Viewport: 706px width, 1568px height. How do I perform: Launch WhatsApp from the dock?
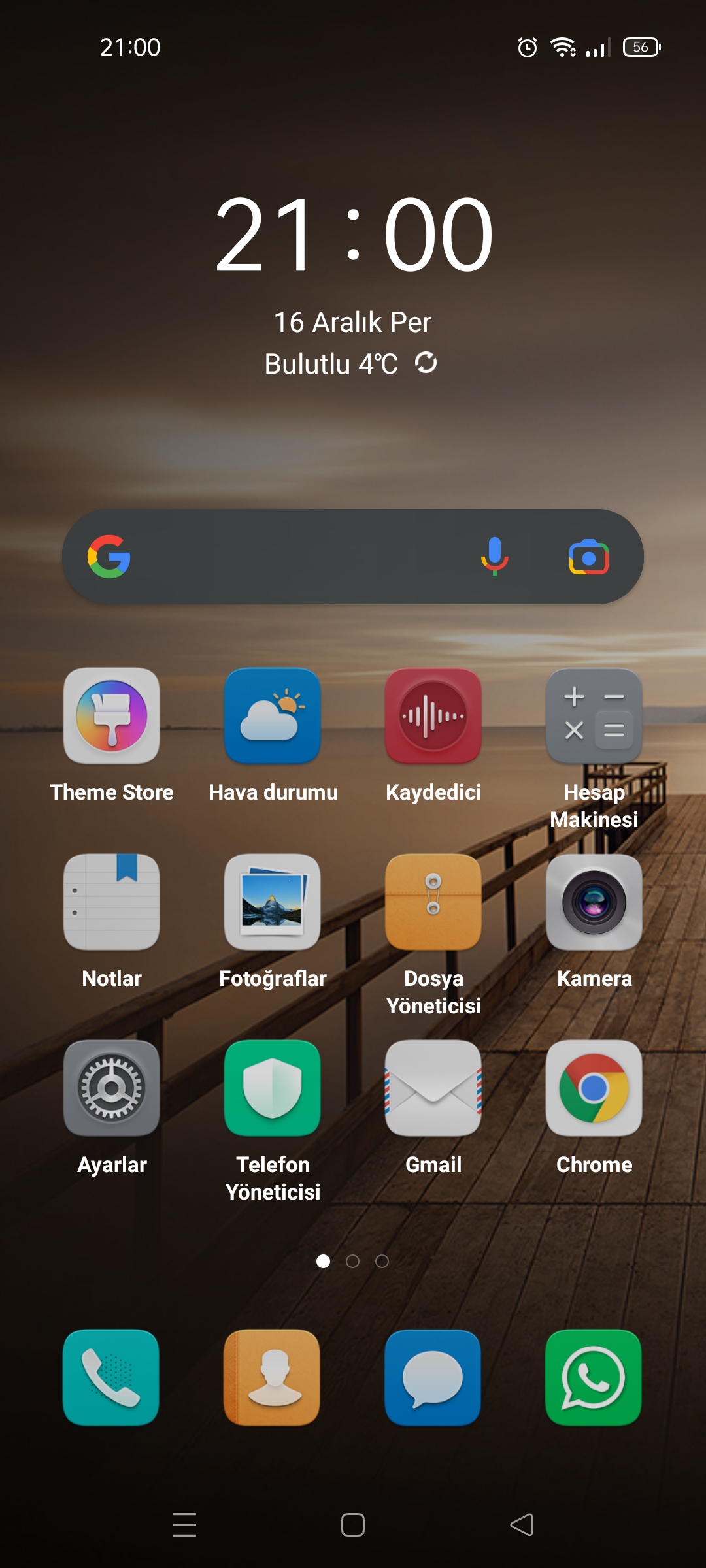(x=594, y=1377)
